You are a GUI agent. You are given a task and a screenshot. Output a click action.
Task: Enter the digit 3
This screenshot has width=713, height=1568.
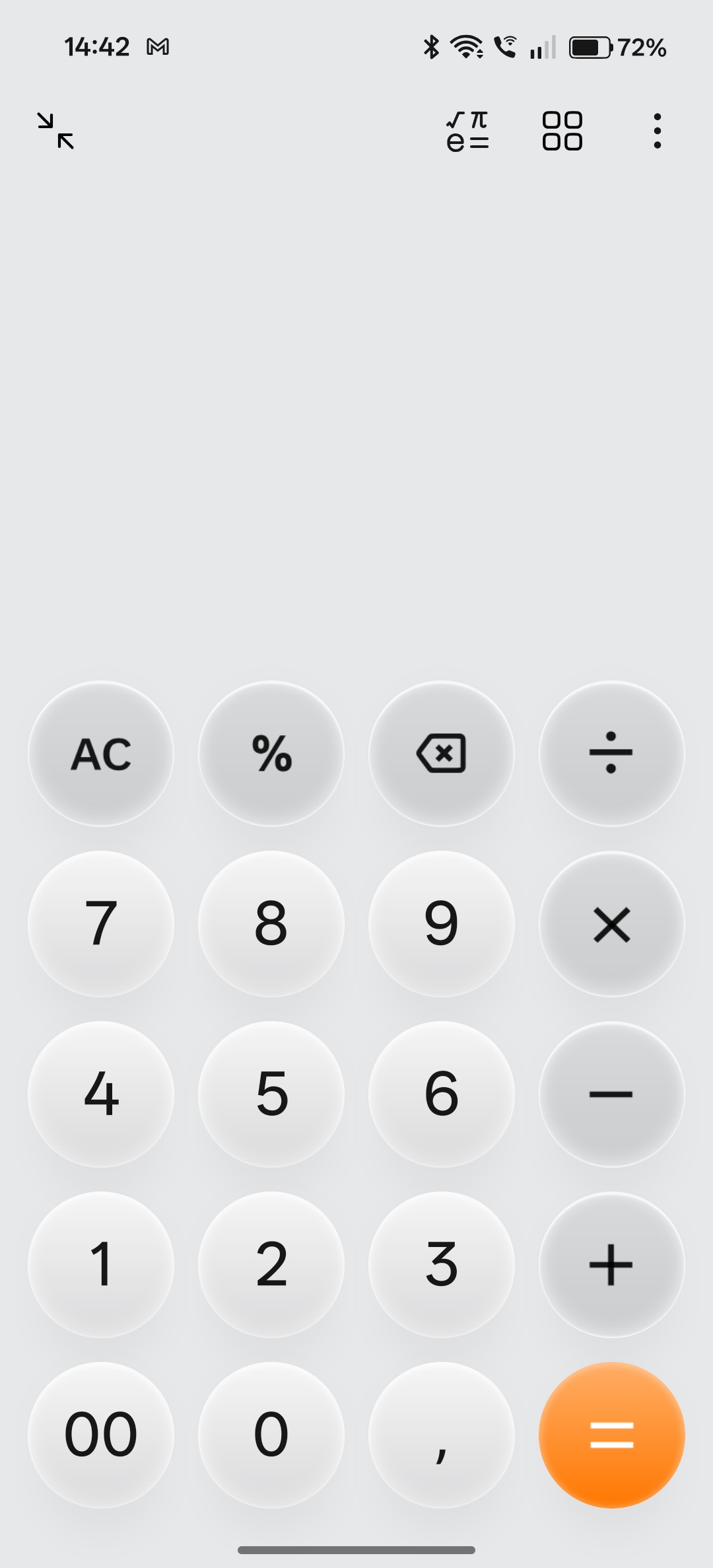[441, 1265]
